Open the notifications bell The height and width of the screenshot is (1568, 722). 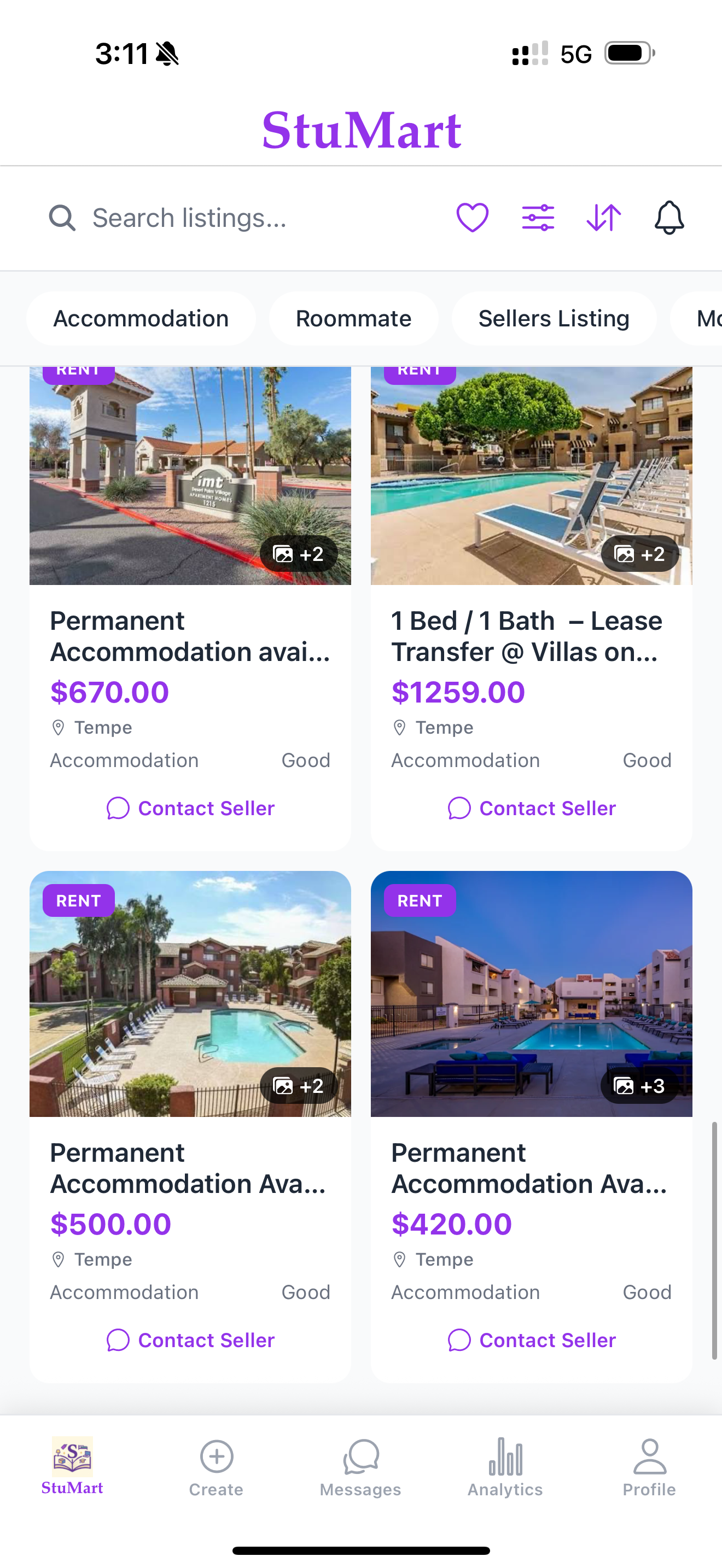[x=669, y=217]
